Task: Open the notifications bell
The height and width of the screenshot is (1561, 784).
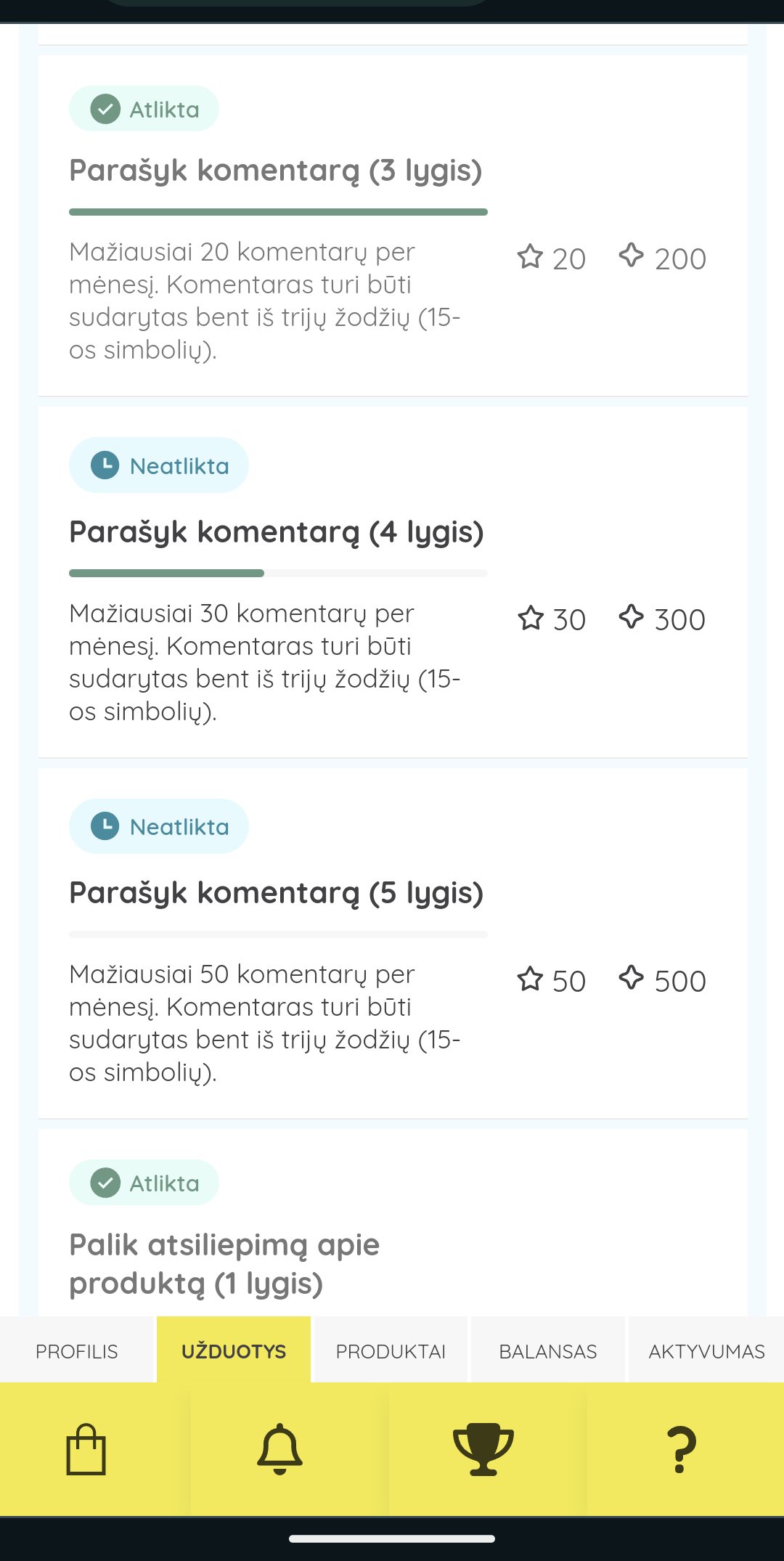Action: click(x=279, y=1449)
